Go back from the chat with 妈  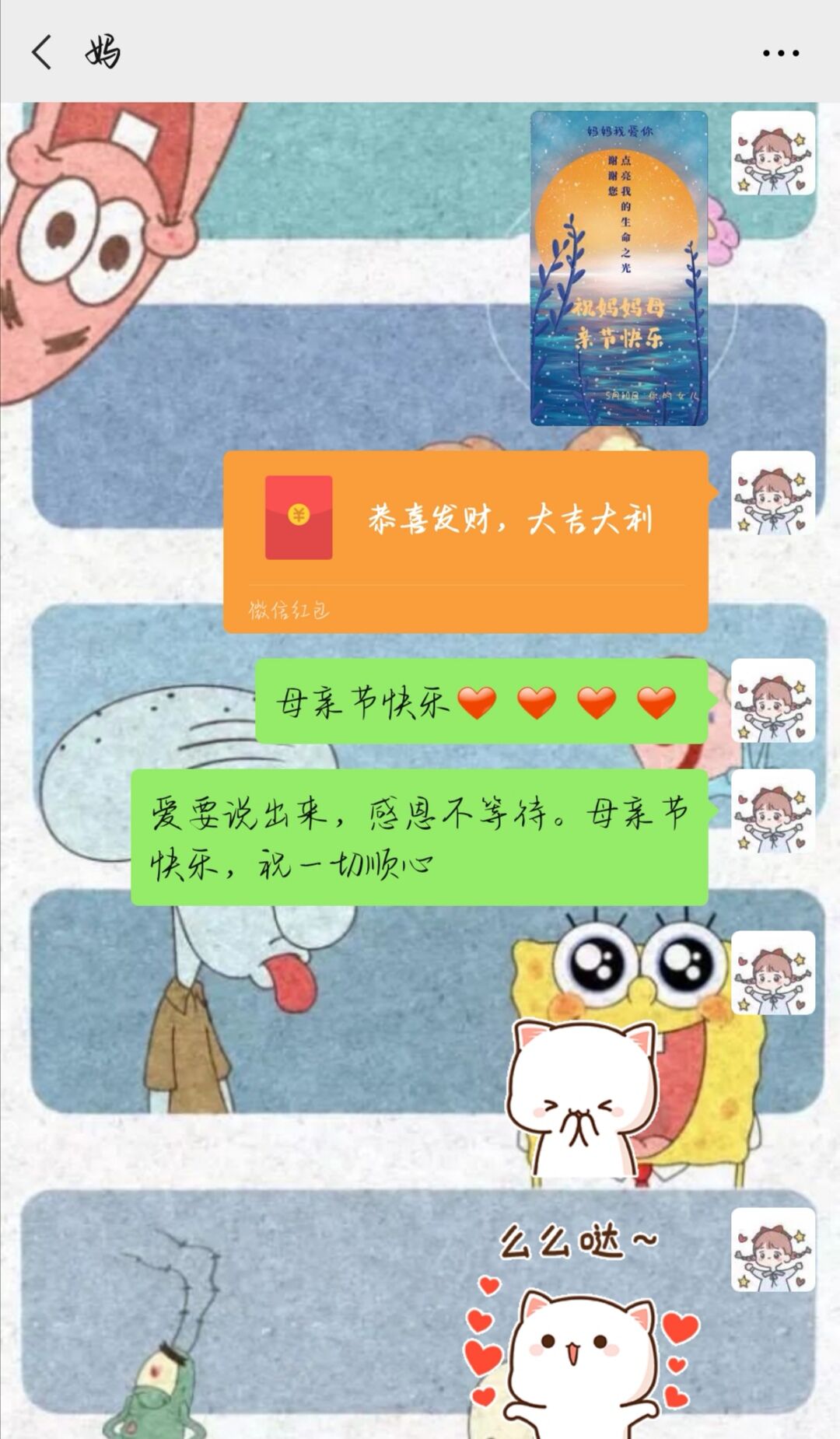(42, 52)
